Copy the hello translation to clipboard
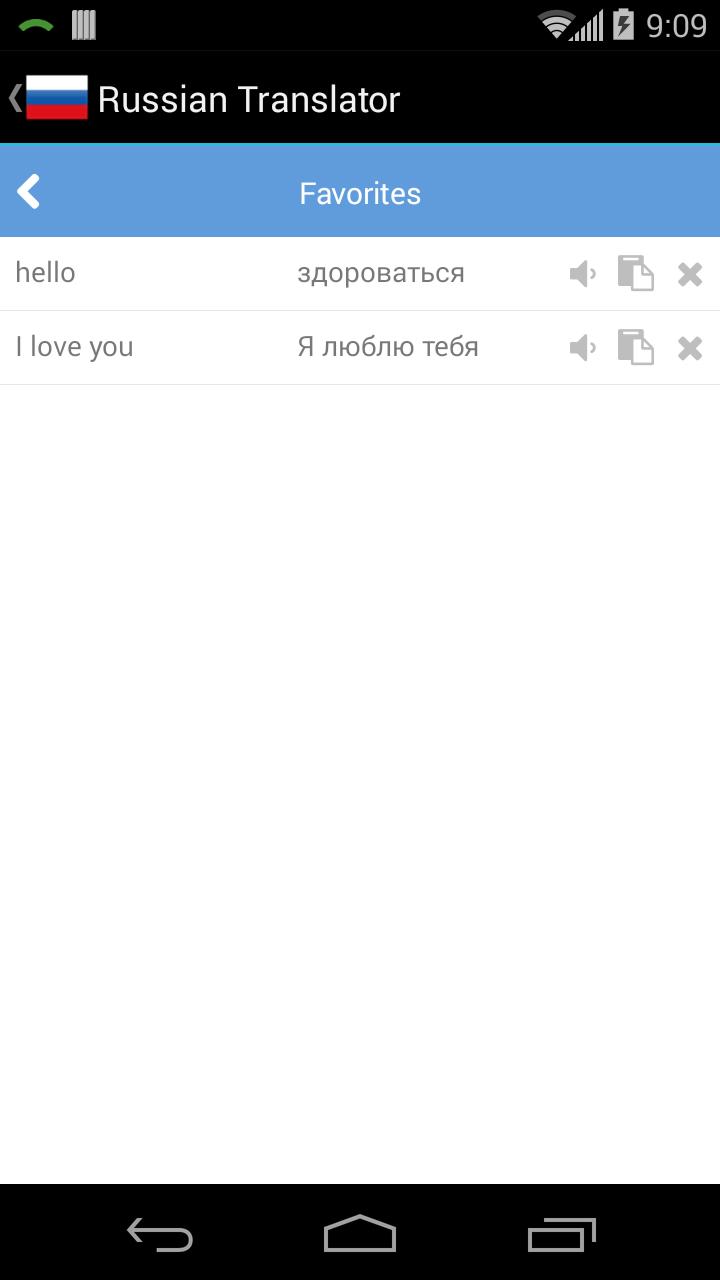The width and height of the screenshot is (720, 1280). coord(635,273)
